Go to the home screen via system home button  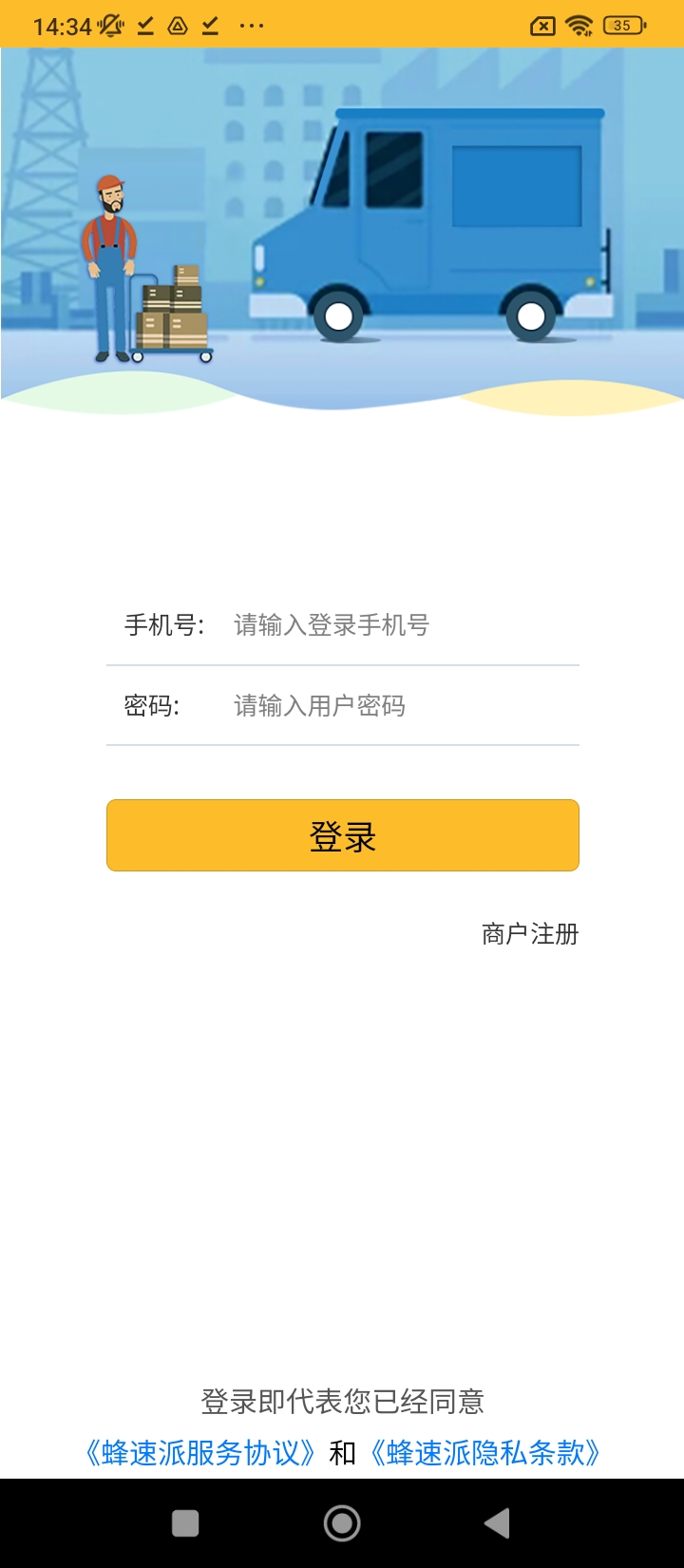click(x=342, y=1523)
